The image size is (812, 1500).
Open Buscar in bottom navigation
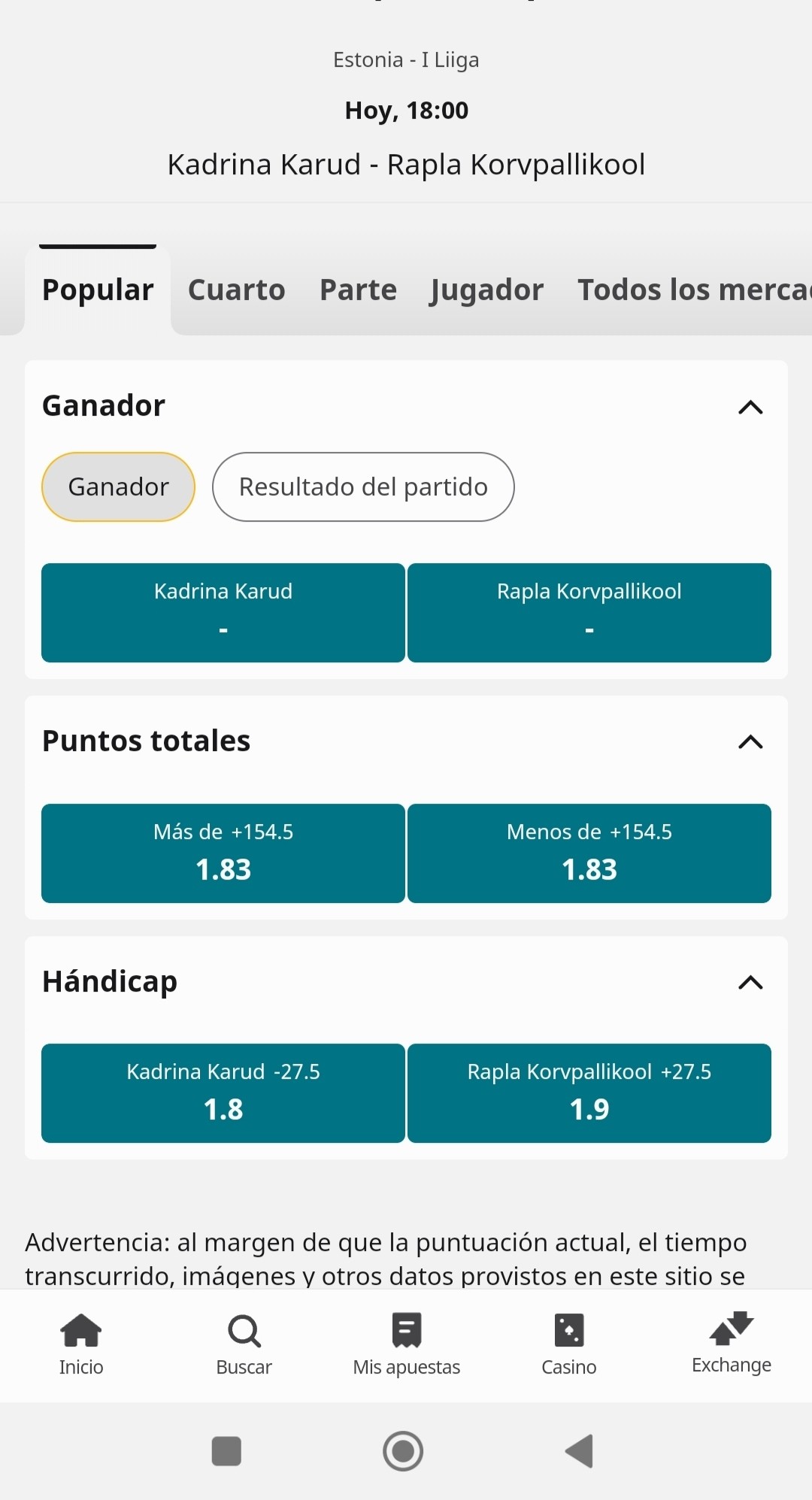(x=244, y=1345)
